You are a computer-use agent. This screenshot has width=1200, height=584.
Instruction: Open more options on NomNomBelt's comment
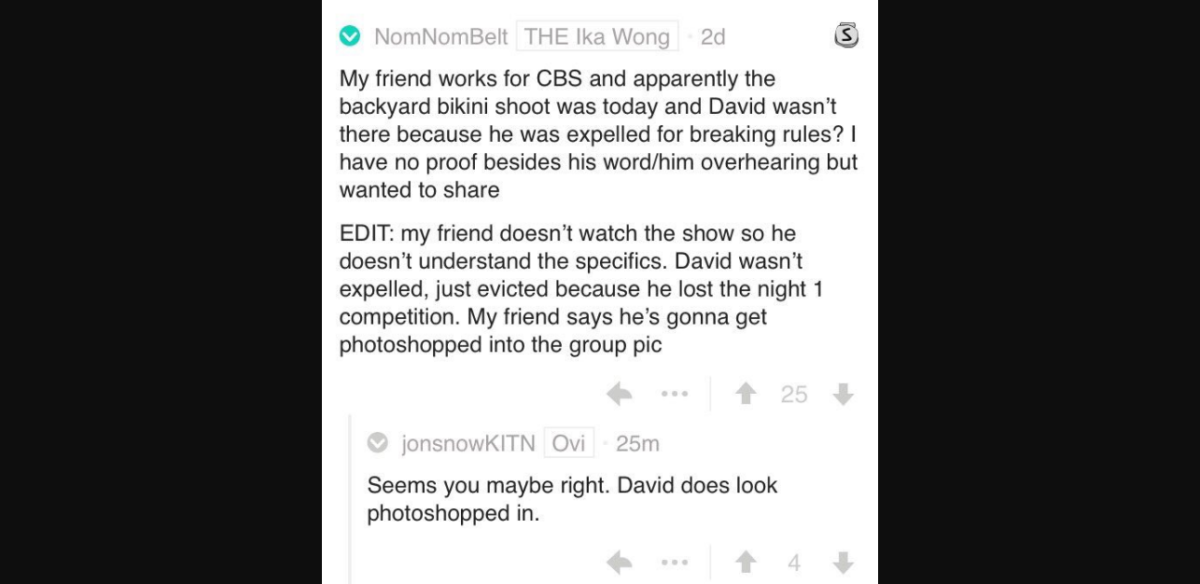675,395
